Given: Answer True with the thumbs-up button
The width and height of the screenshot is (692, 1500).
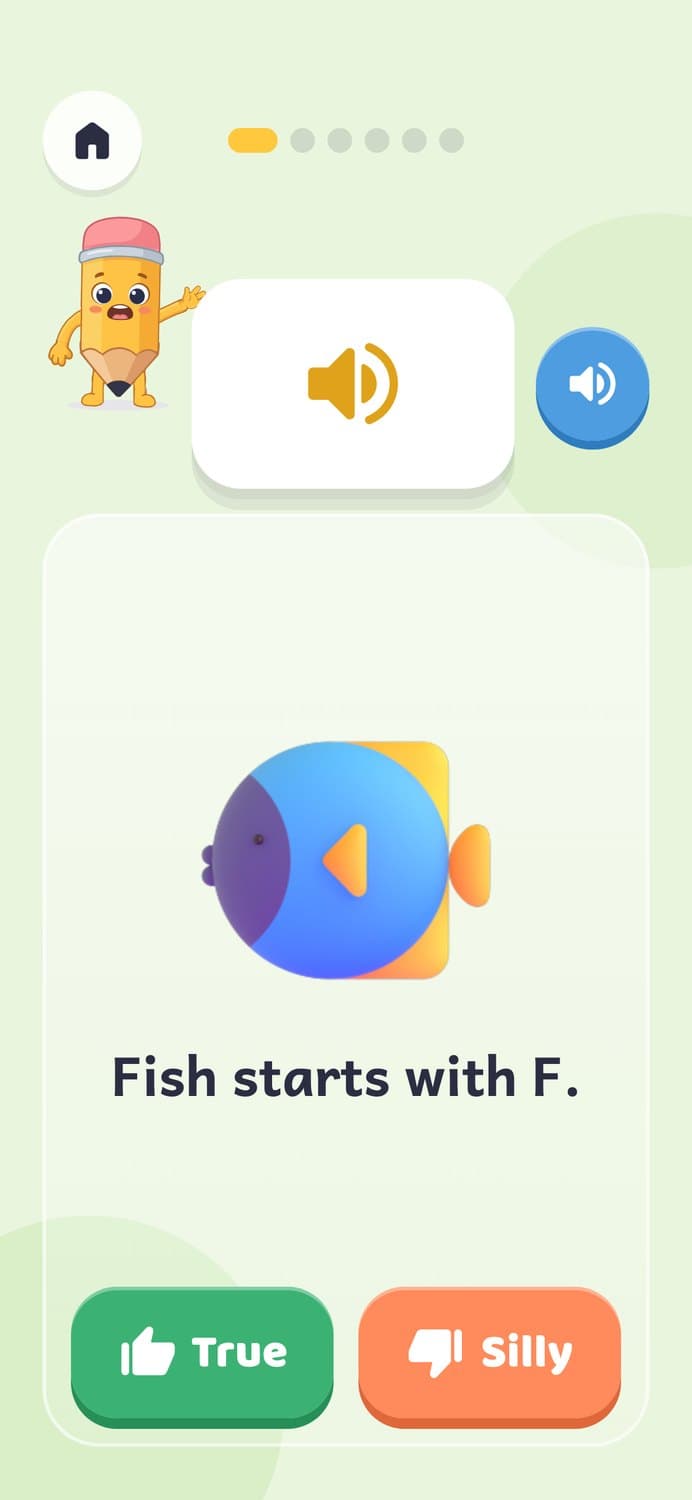Looking at the screenshot, I should (202, 1354).
